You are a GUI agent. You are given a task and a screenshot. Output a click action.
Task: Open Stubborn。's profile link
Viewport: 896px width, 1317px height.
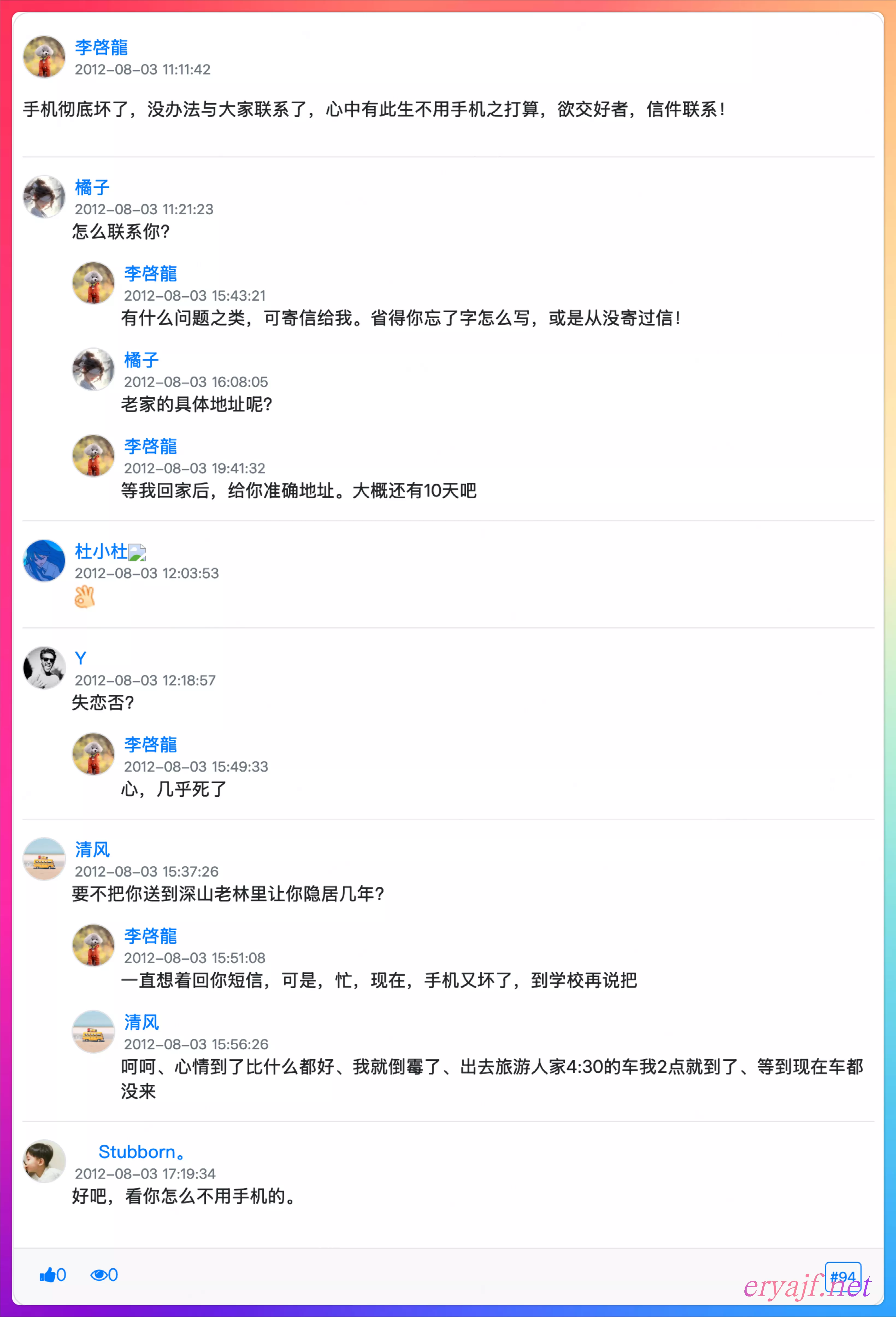(x=141, y=1152)
